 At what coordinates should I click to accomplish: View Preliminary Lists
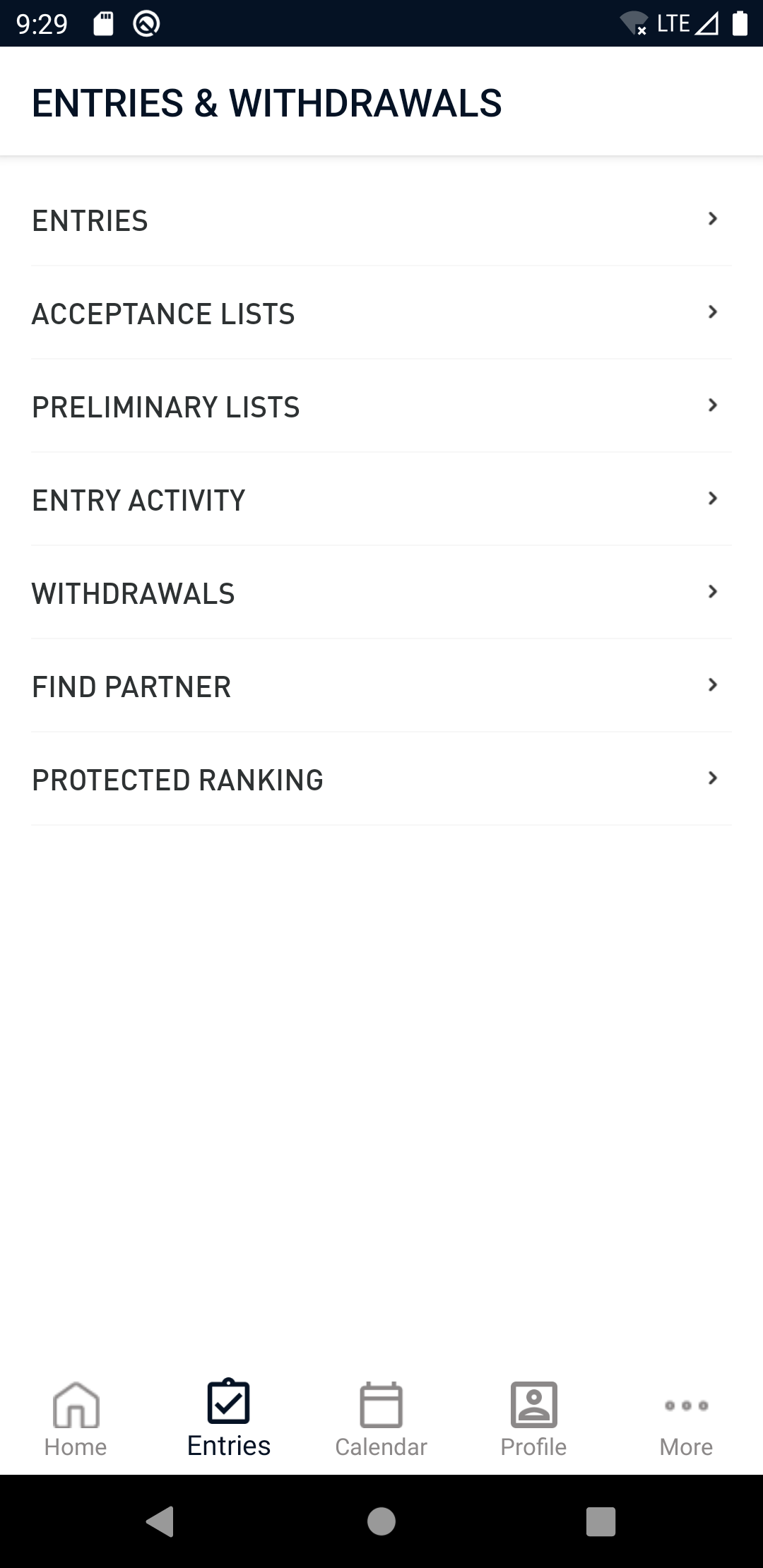(x=381, y=406)
